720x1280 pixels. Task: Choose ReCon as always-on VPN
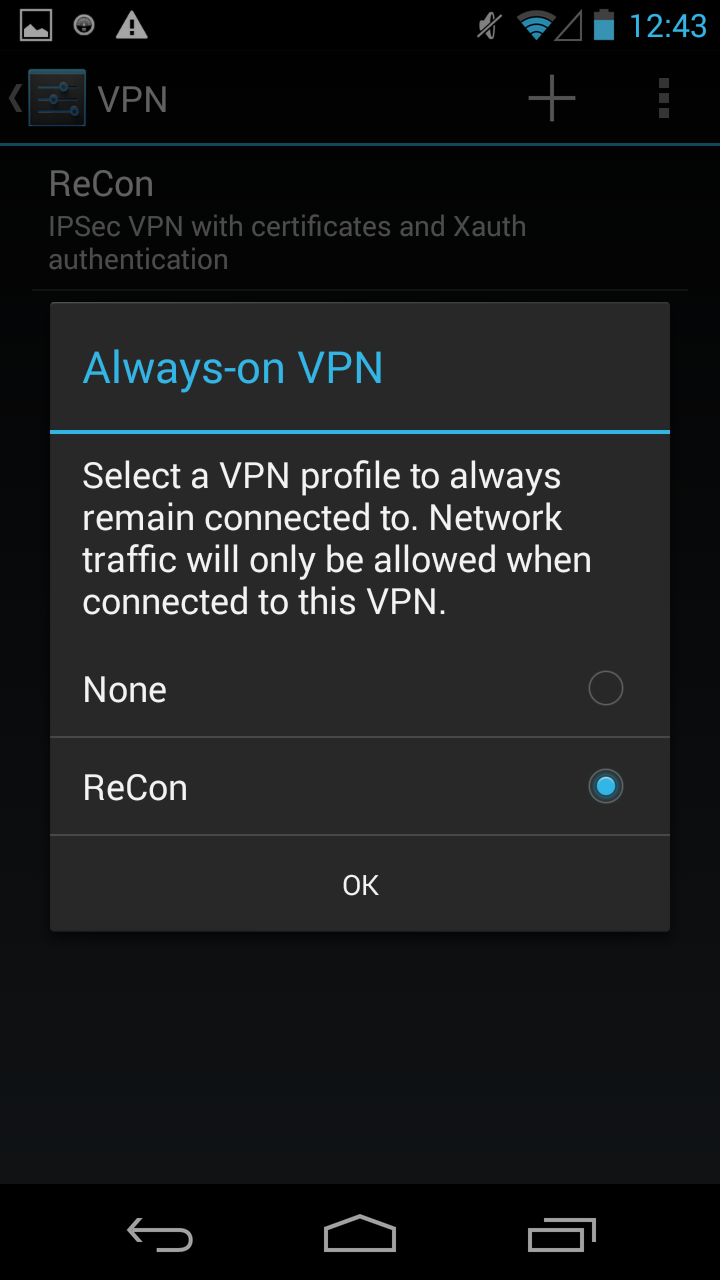point(360,787)
